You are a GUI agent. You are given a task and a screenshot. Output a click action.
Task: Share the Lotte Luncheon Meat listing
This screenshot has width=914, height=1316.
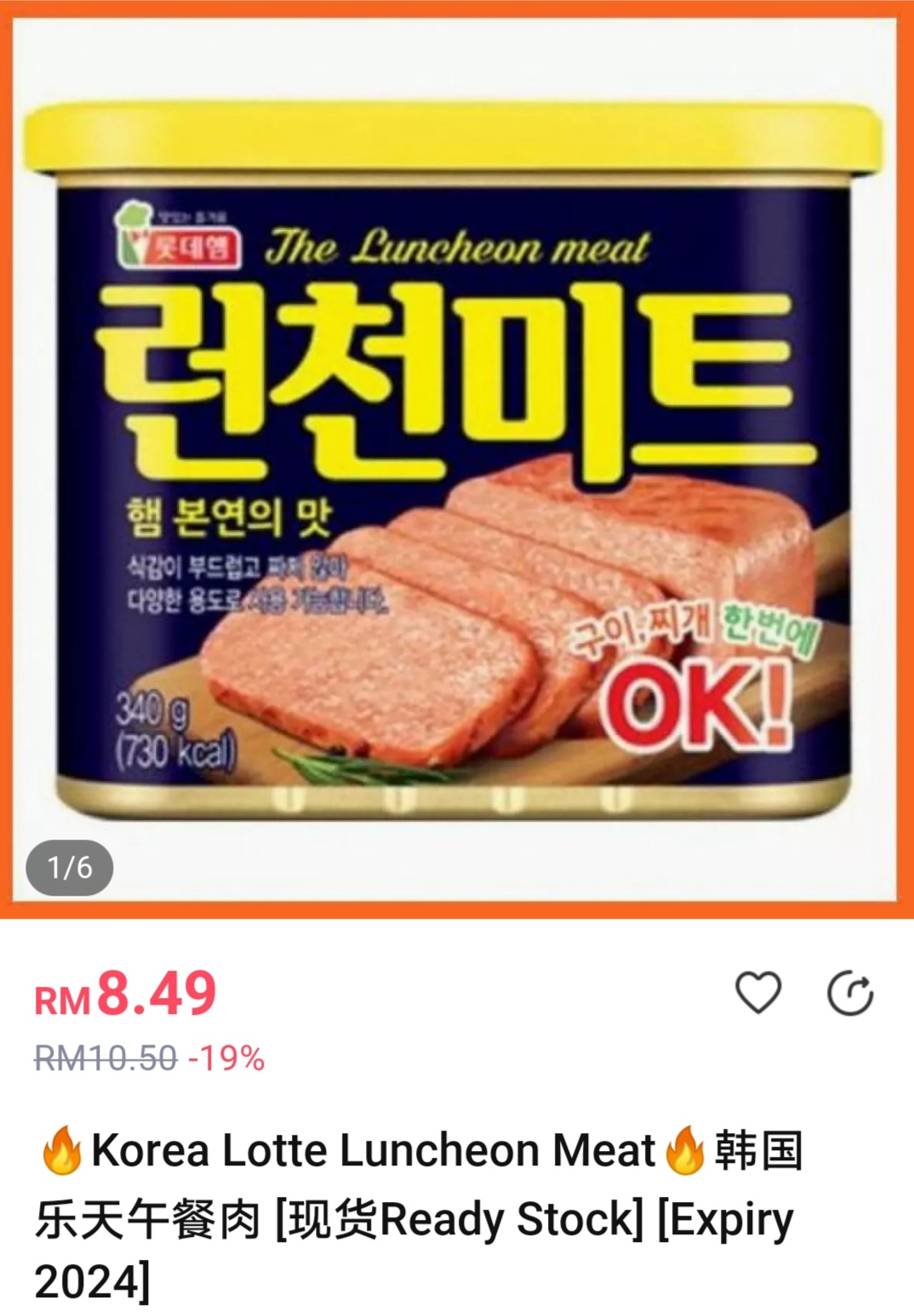pyautogui.click(x=850, y=994)
